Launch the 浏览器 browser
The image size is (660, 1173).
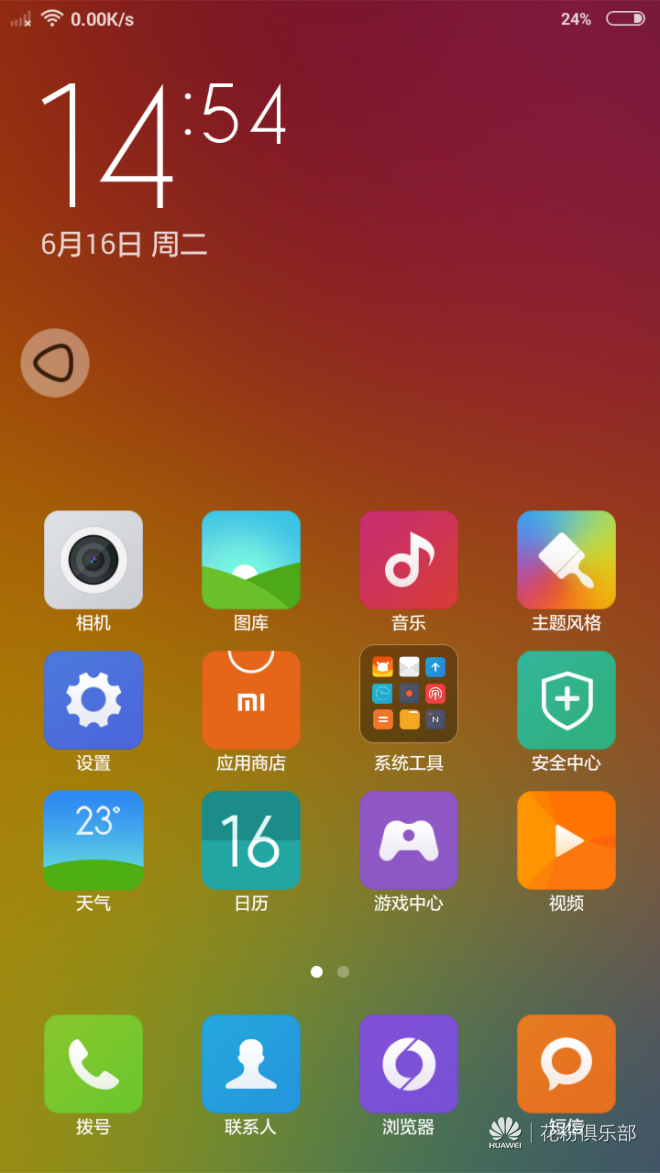tap(408, 1064)
